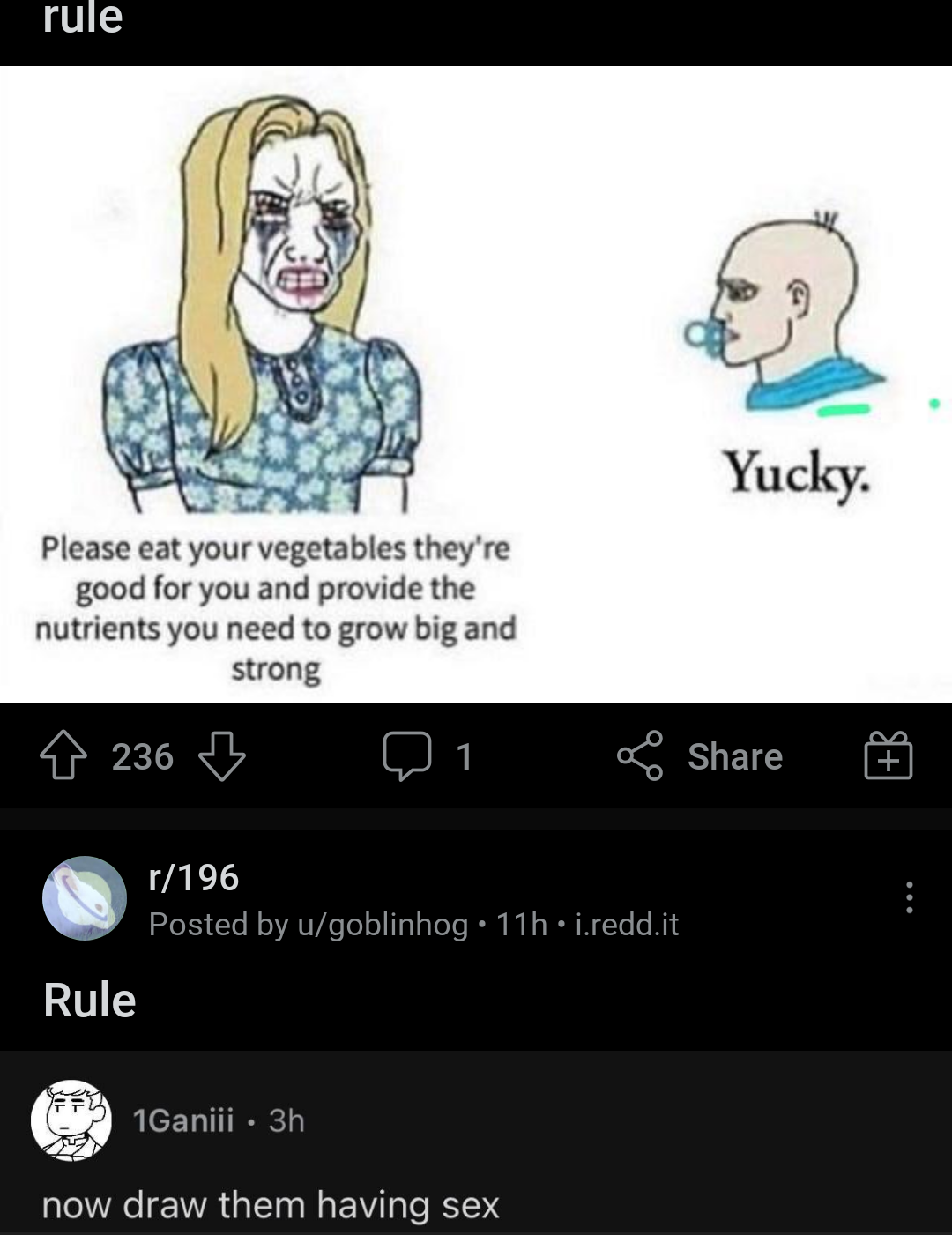Viewport: 952px width, 1235px height.
Task: Open the r/196 subreddit page
Action: 194,878
